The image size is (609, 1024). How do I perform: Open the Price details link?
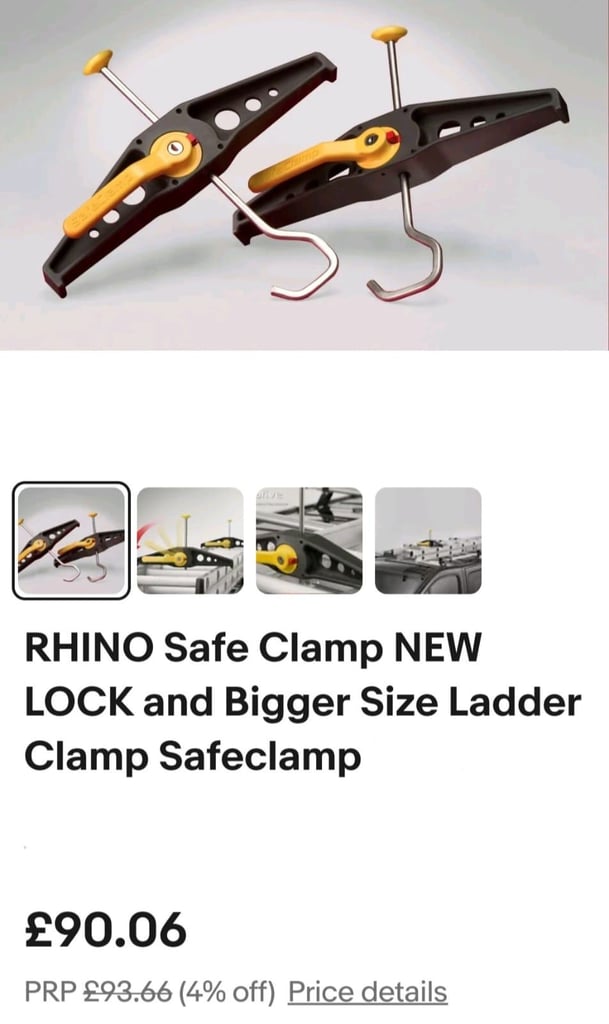click(367, 991)
